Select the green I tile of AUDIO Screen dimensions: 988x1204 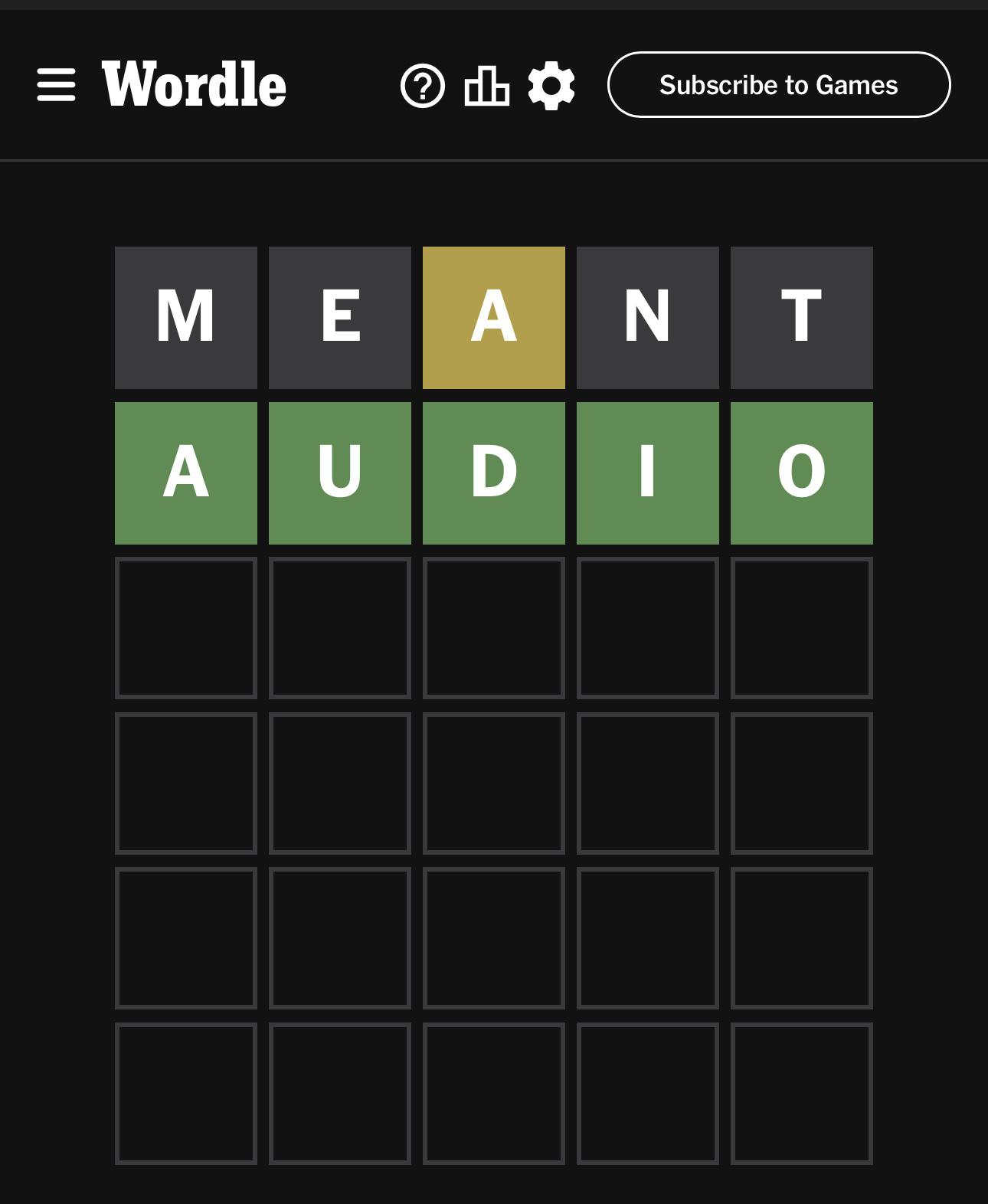tap(647, 472)
